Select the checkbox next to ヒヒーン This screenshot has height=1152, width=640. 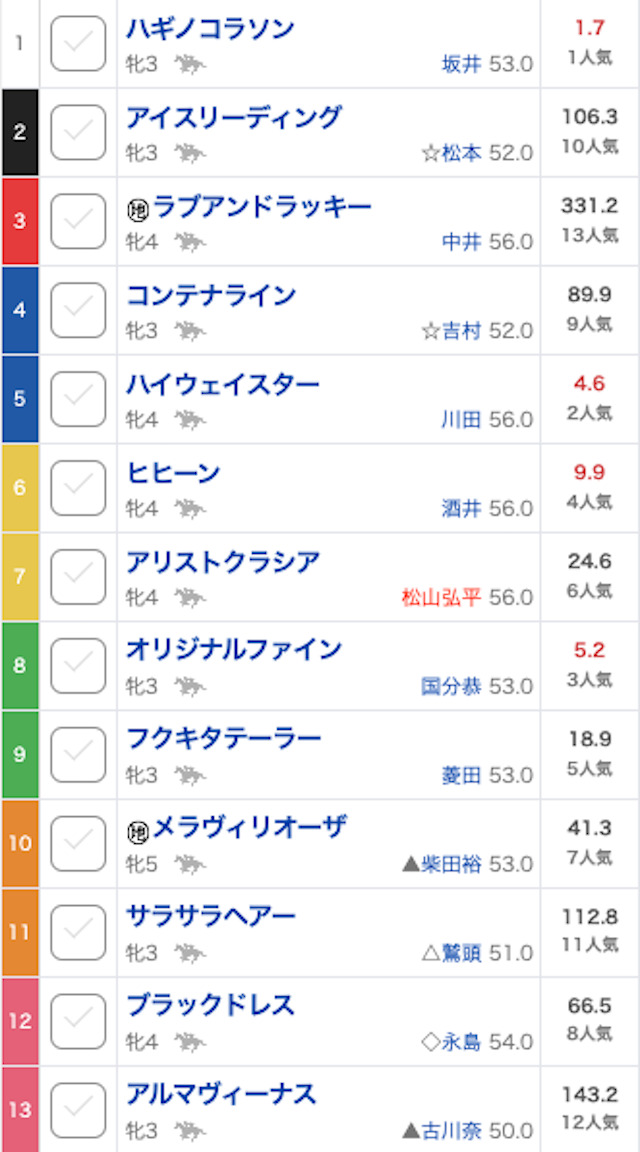pos(78,488)
